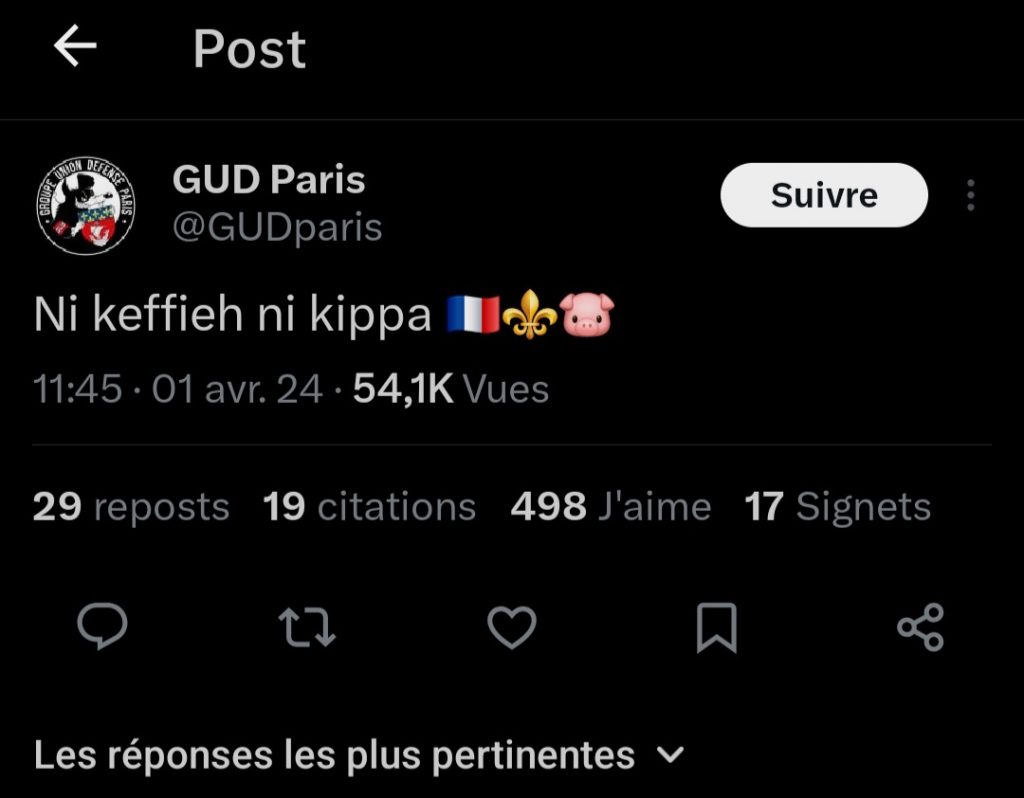Bookmark this post
Screen dimensions: 1024x798
(x=716, y=627)
